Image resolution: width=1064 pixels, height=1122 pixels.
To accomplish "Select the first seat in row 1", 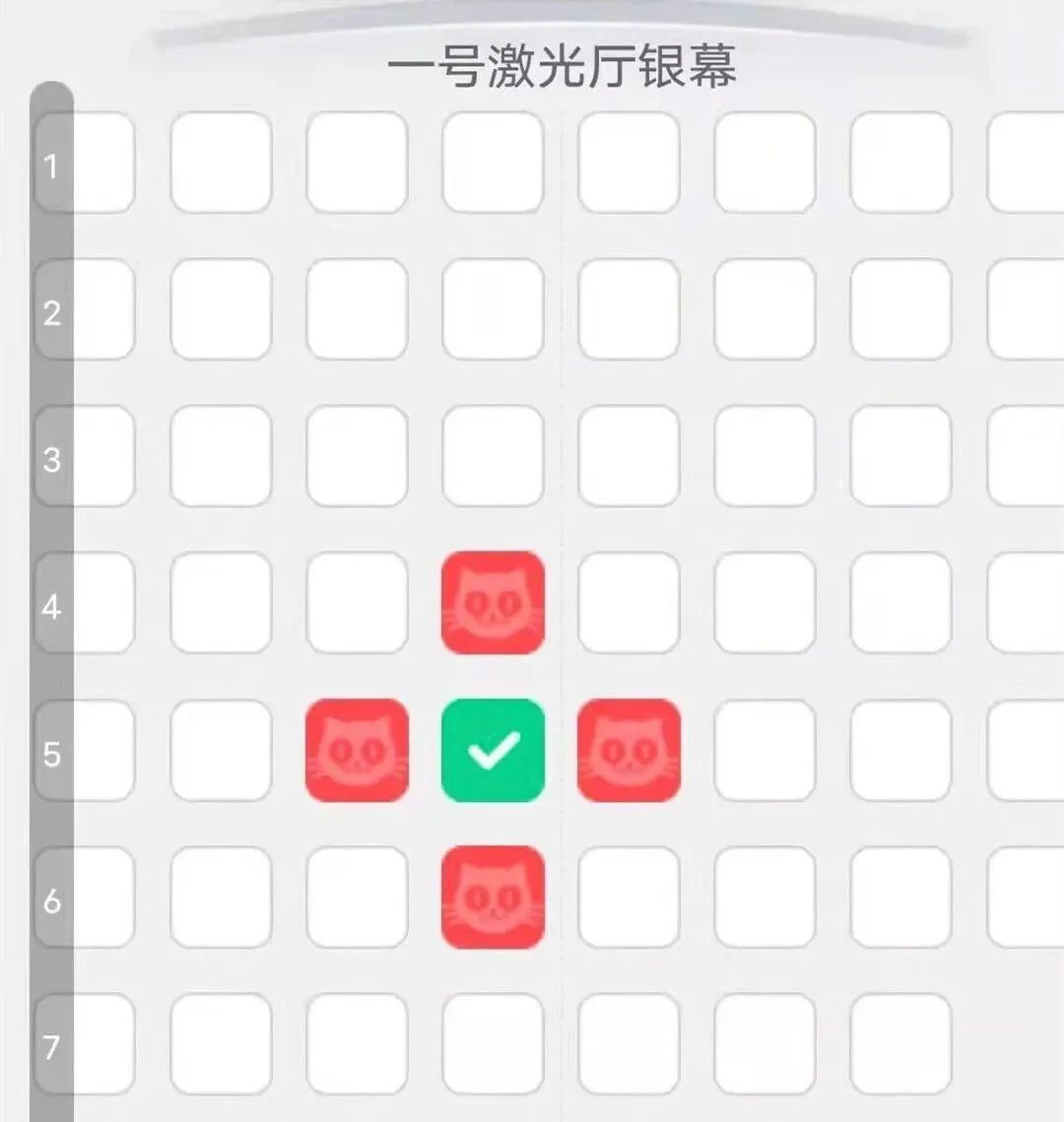I will [85, 163].
